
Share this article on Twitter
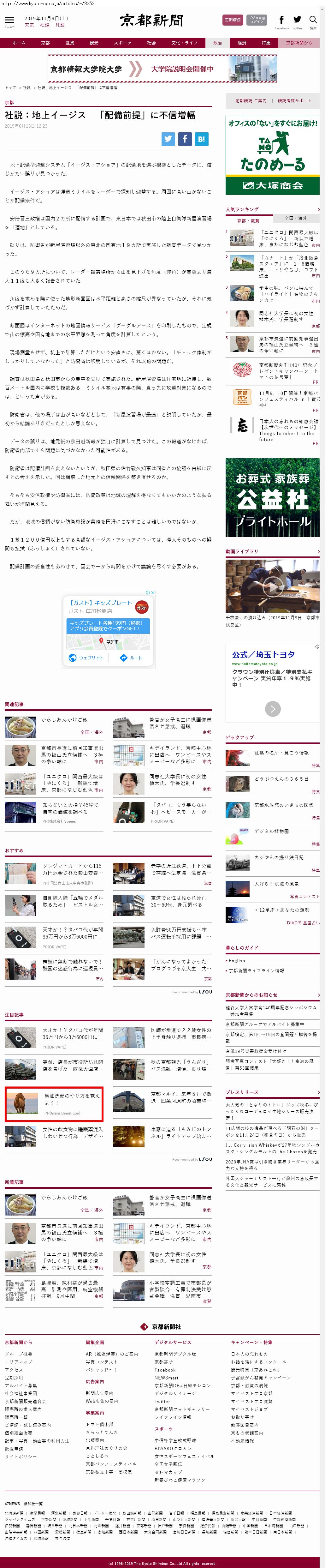[x=168, y=139]
